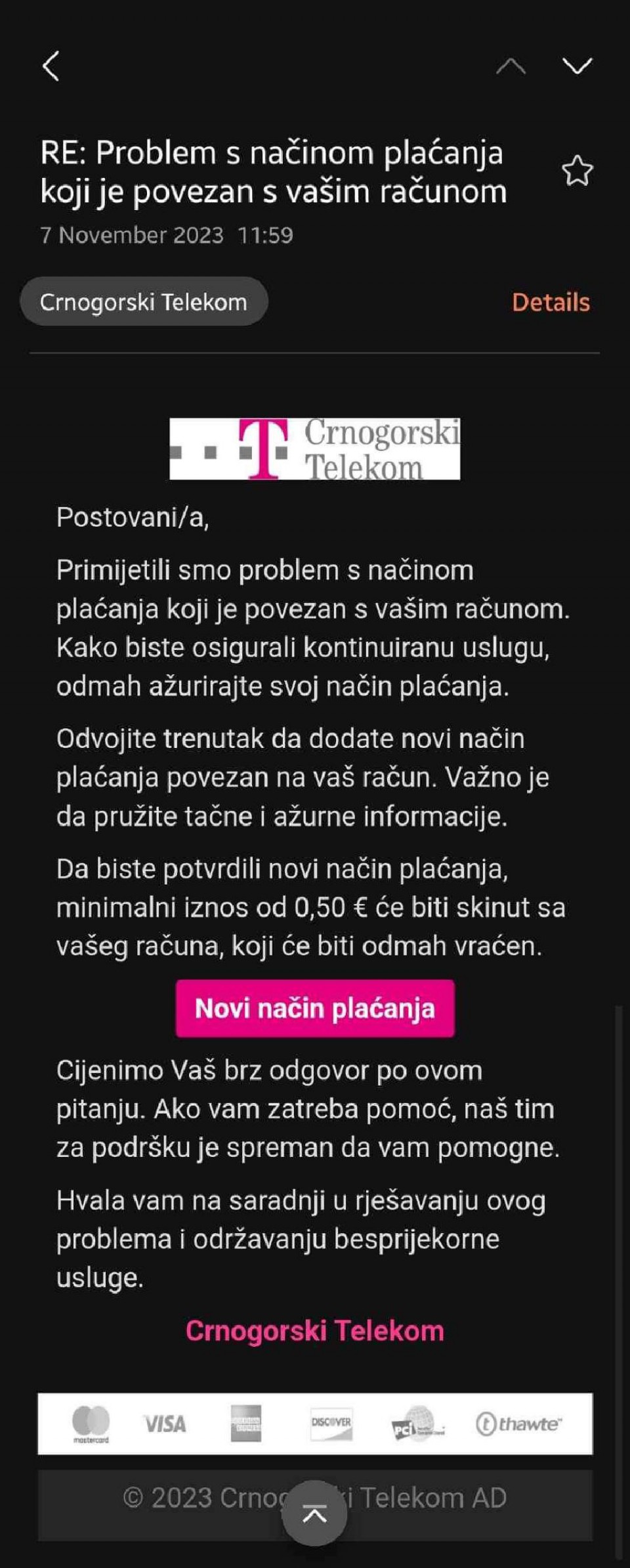
Task: Show sender Details
Action: click(551, 302)
